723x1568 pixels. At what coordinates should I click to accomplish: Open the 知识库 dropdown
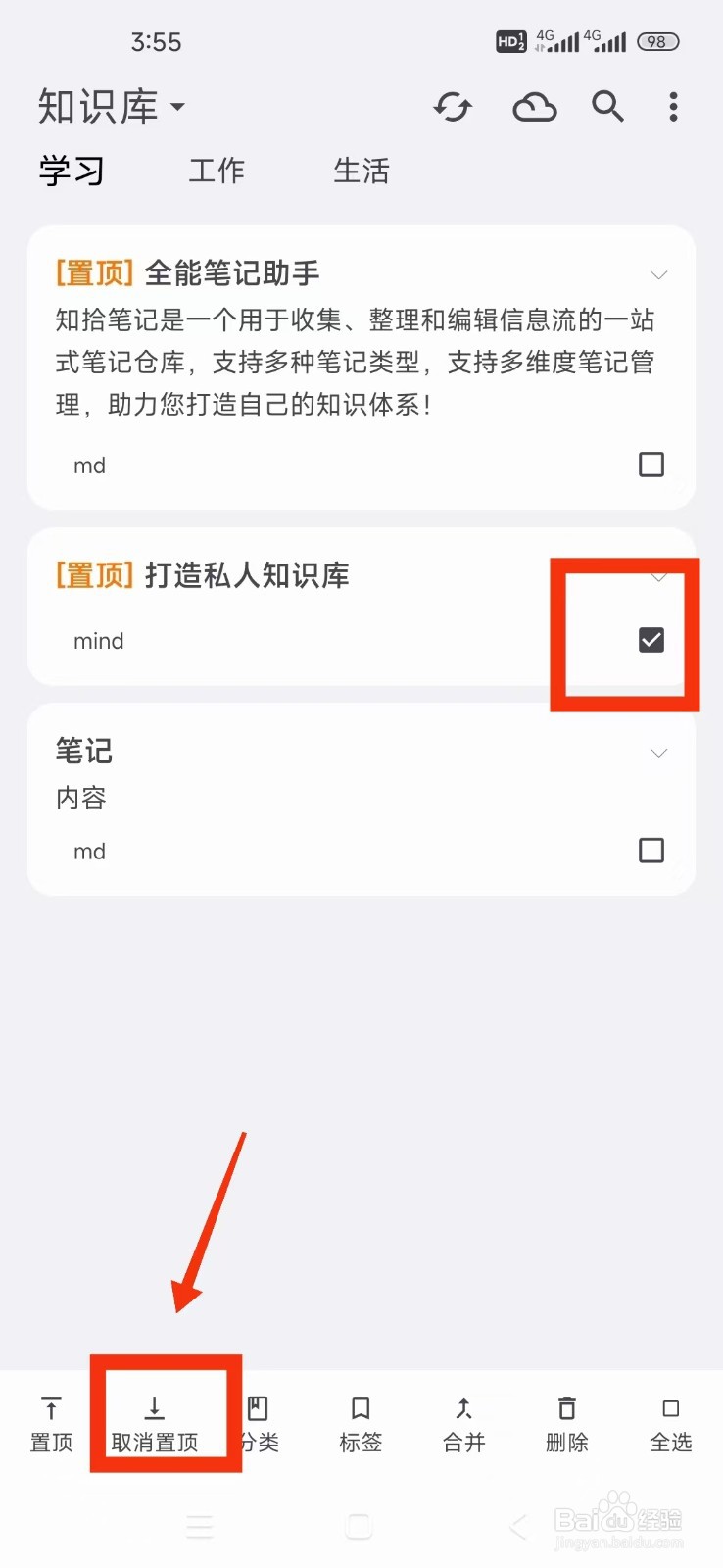click(x=111, y=107)
